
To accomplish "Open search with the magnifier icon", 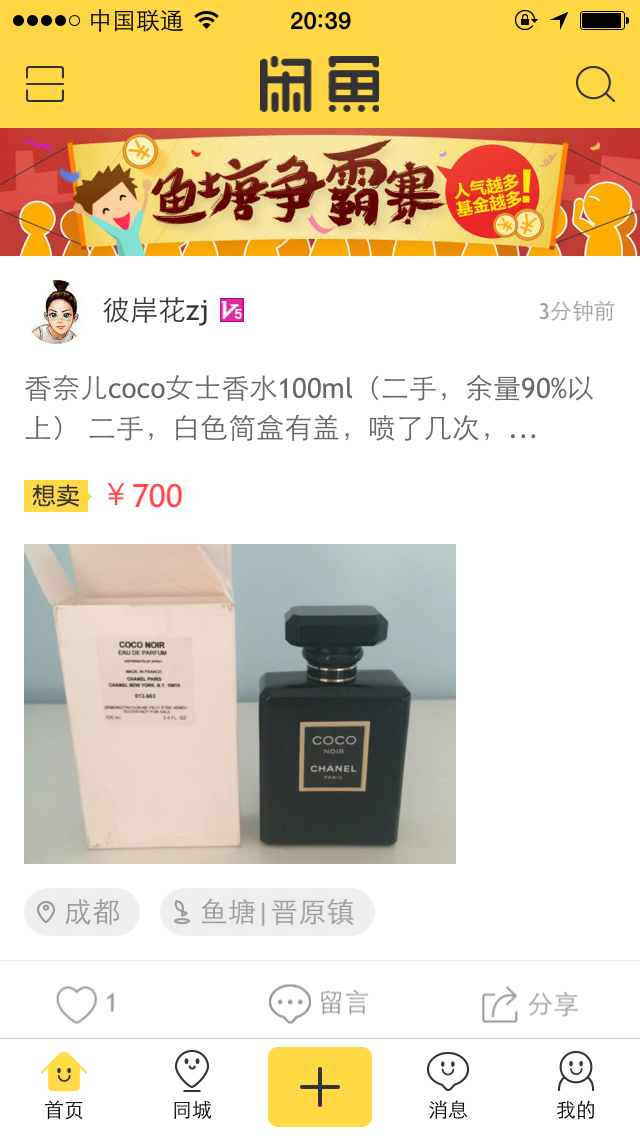I will (x=595, y=85).
